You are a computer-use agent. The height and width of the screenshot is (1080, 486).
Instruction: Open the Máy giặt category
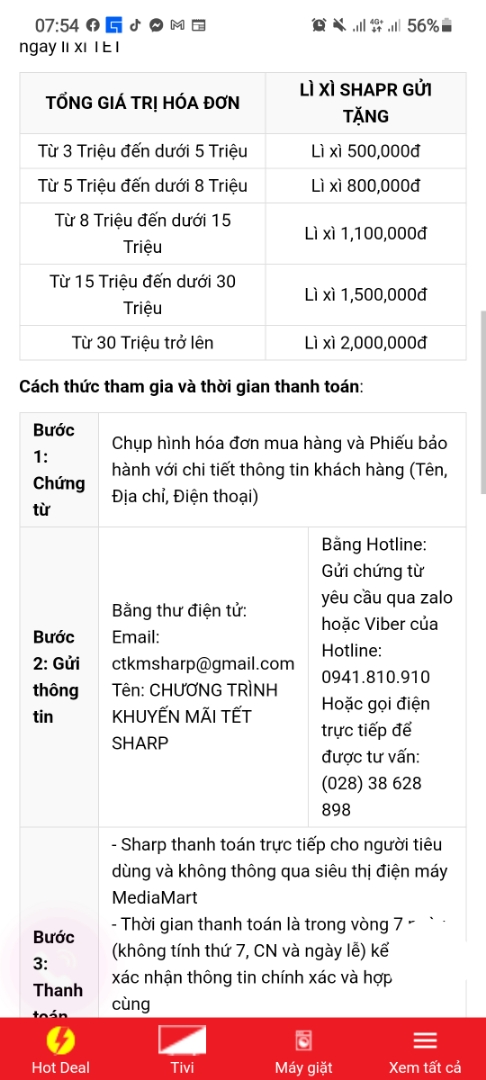304,1049
